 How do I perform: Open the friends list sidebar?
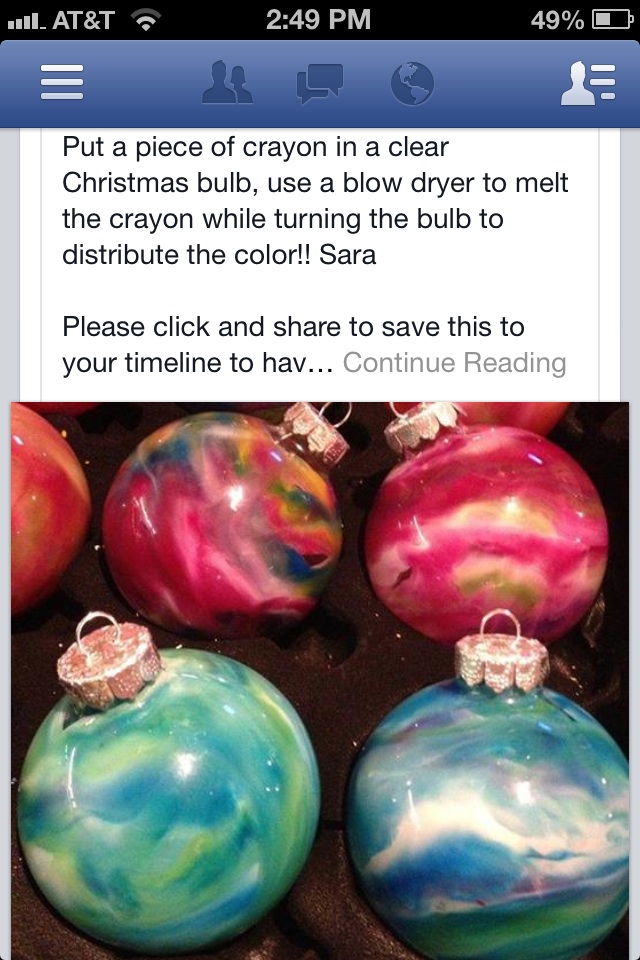[587, 83]
